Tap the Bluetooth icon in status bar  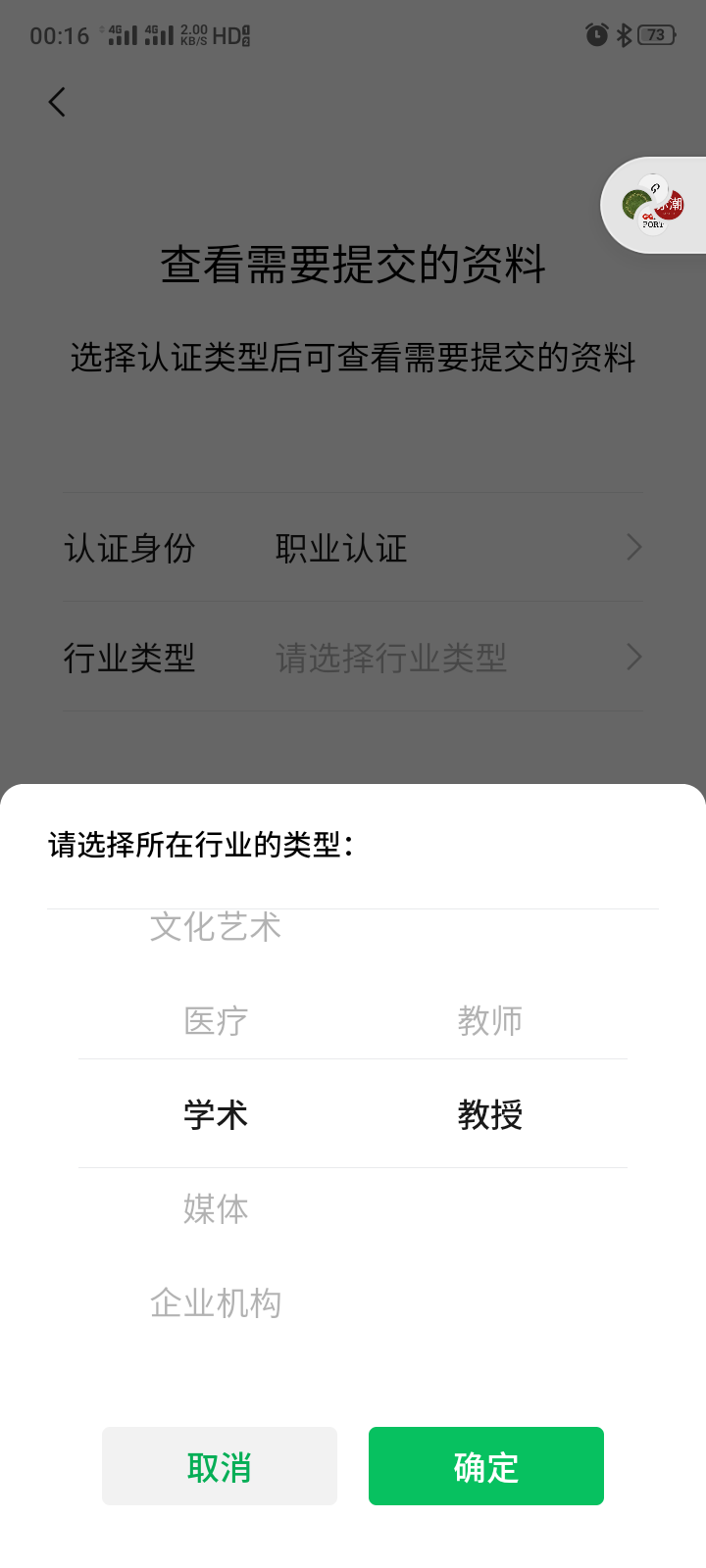tap(626, 33)
